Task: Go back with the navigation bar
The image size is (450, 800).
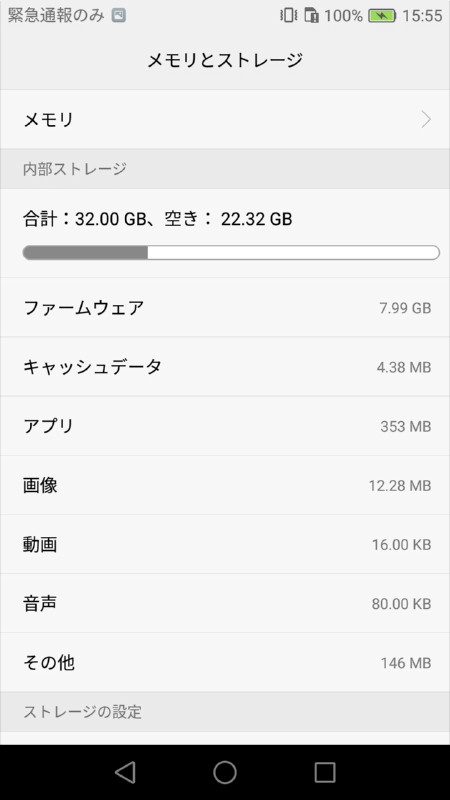Action: [x=126, y=772]
